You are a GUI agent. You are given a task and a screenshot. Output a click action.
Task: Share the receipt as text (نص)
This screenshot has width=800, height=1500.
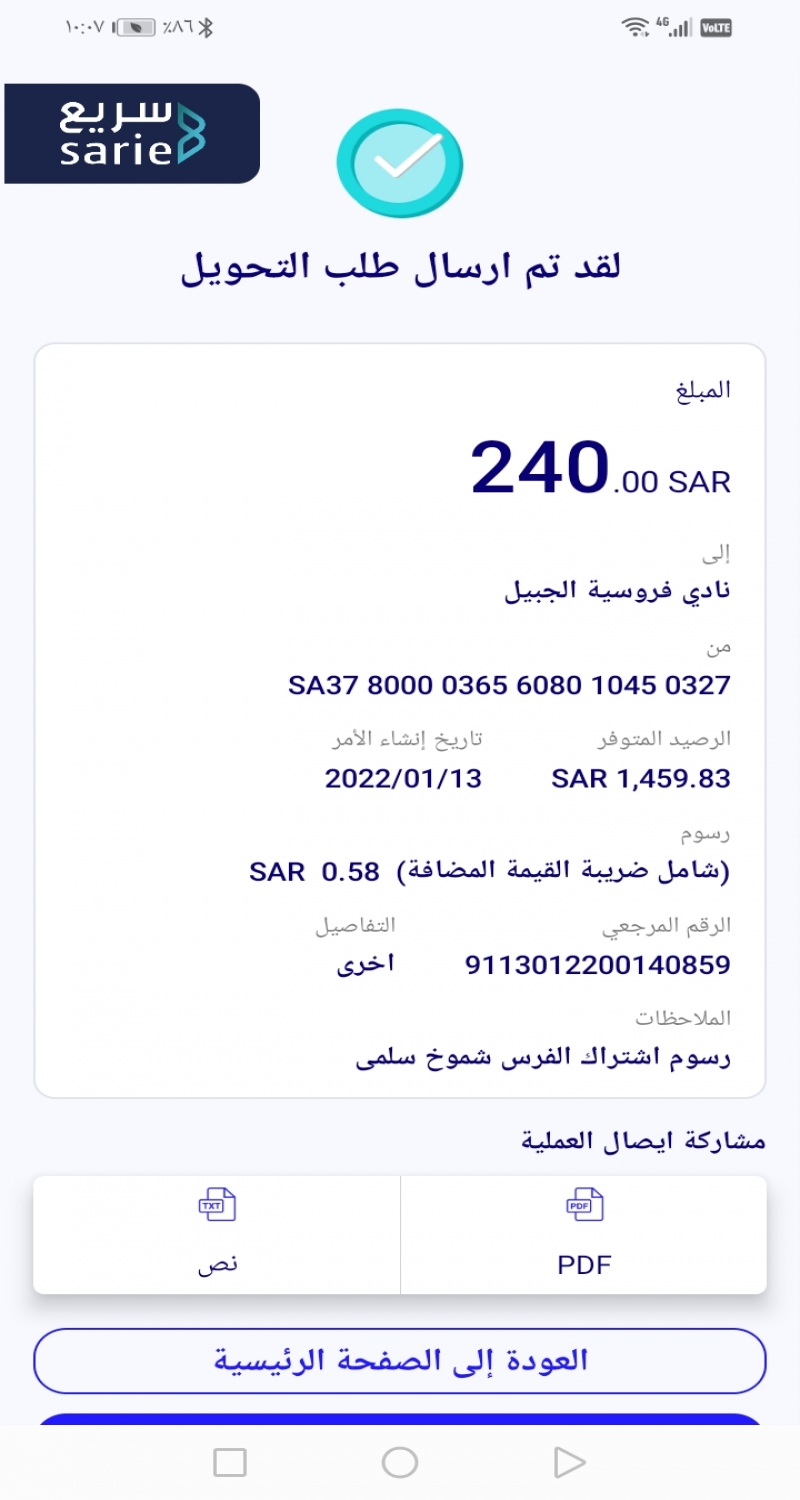coord(217,1235)
